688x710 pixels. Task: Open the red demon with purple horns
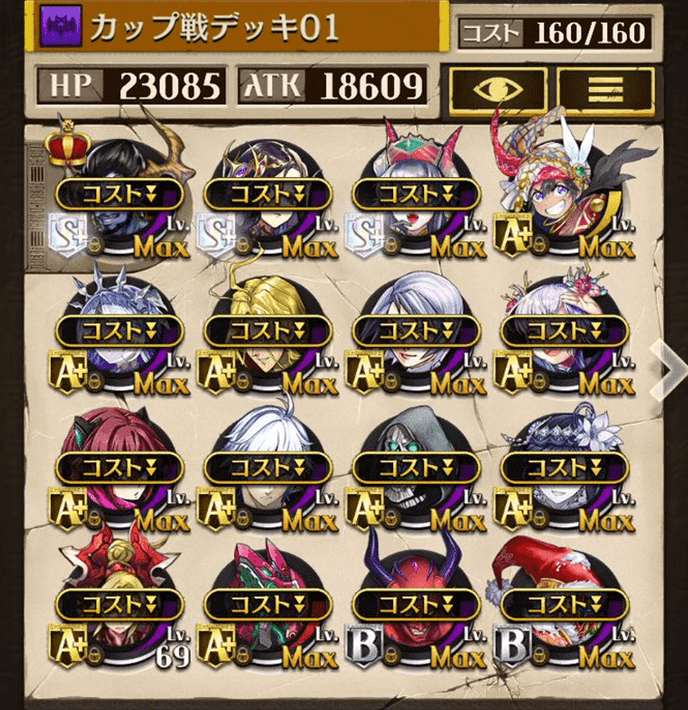[416, 603]
